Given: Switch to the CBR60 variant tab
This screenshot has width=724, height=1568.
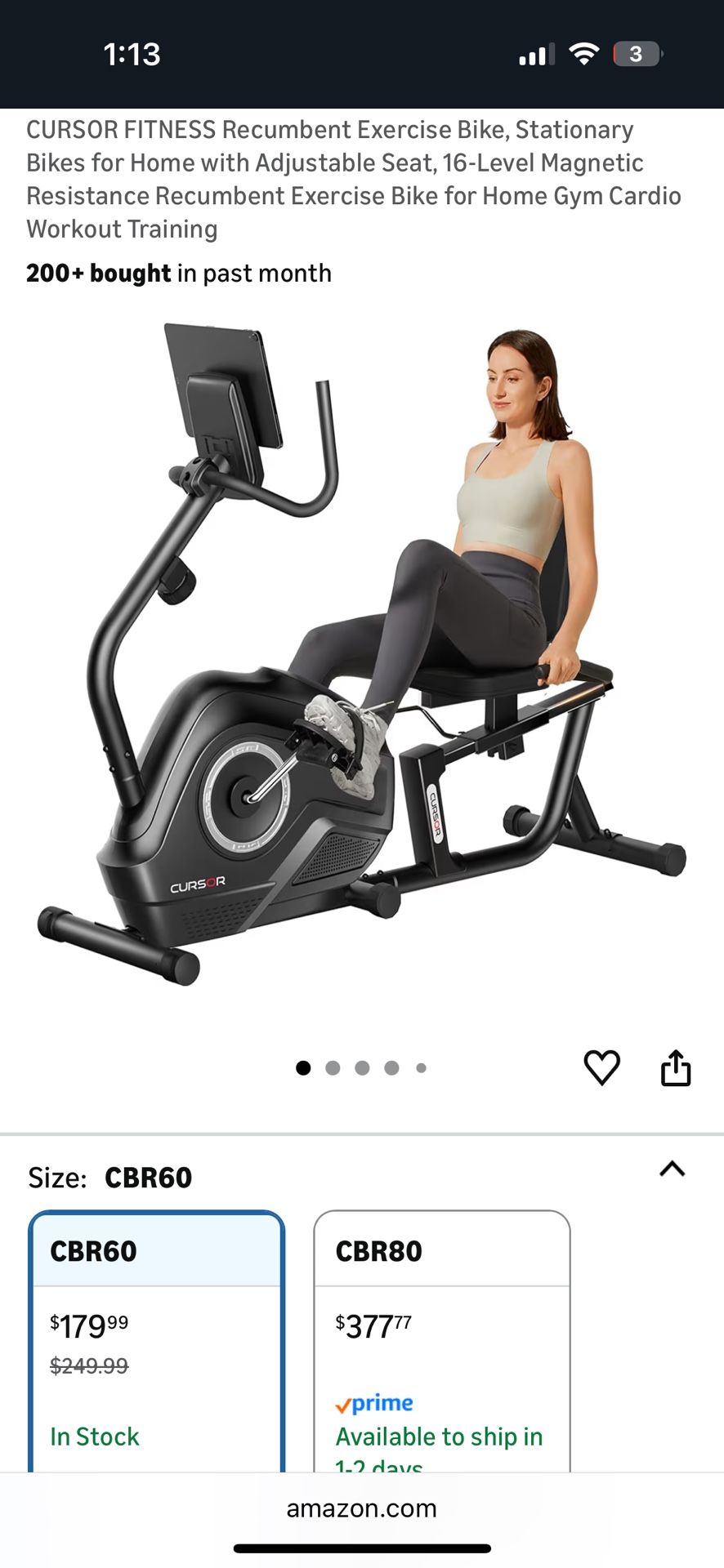Looking at the screenshot, I should [x=95, y=1250].
